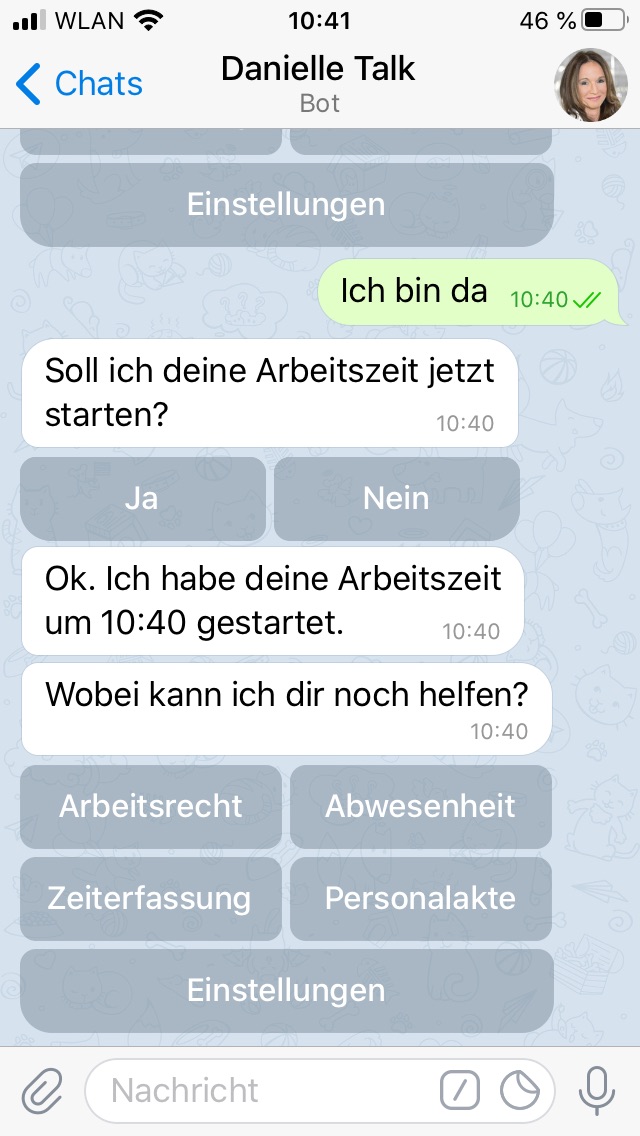Image resolution: width=640 pixels, height=1136 pixels.
Task: Tap the microphone voice message icon
Action: 597,1090
